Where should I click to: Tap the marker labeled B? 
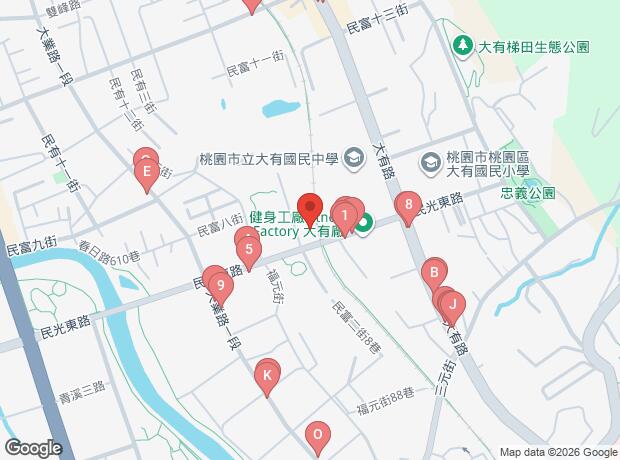tap(434, 271)
